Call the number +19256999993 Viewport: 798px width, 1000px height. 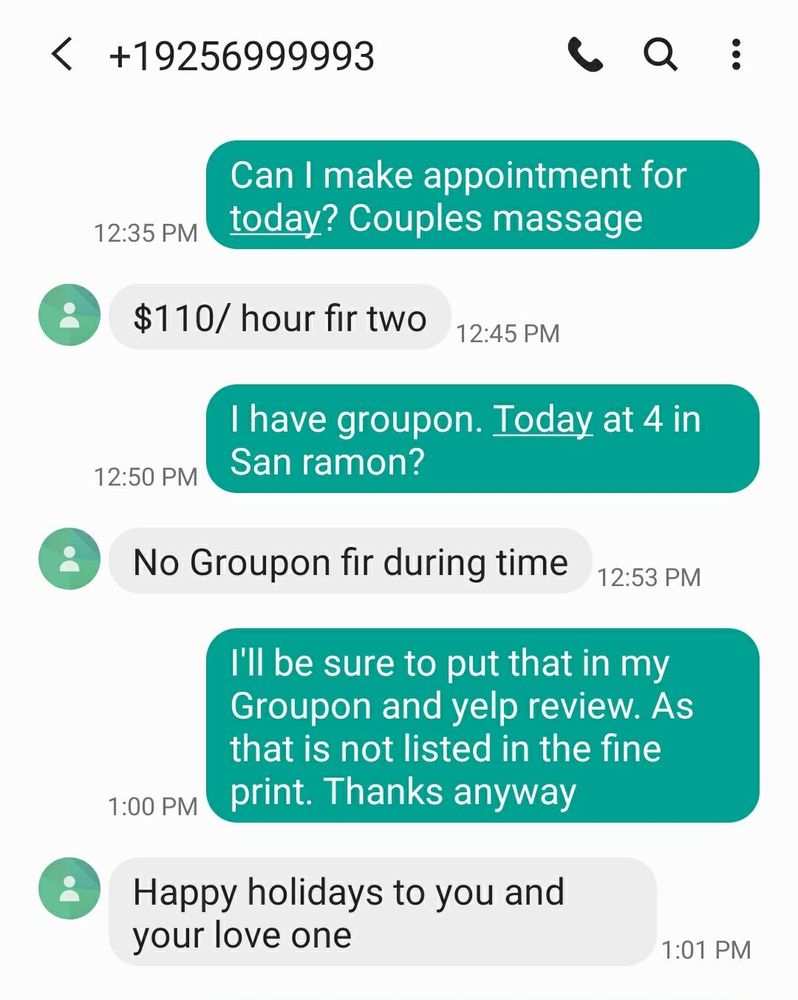585,55
